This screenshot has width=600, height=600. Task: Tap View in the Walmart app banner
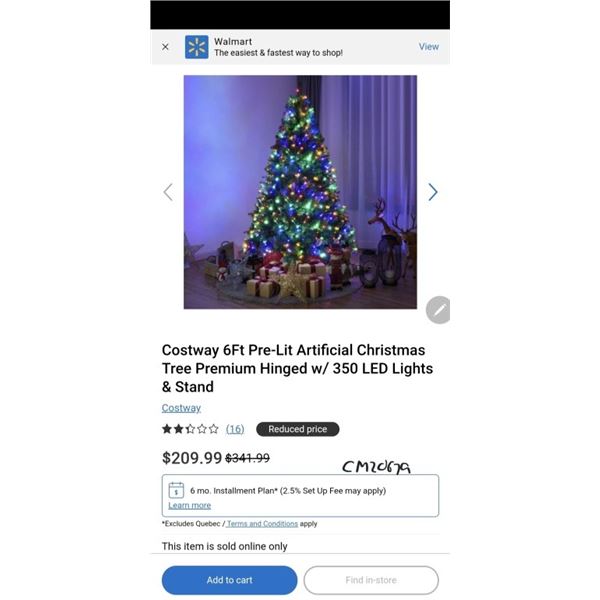coord(428,47)
